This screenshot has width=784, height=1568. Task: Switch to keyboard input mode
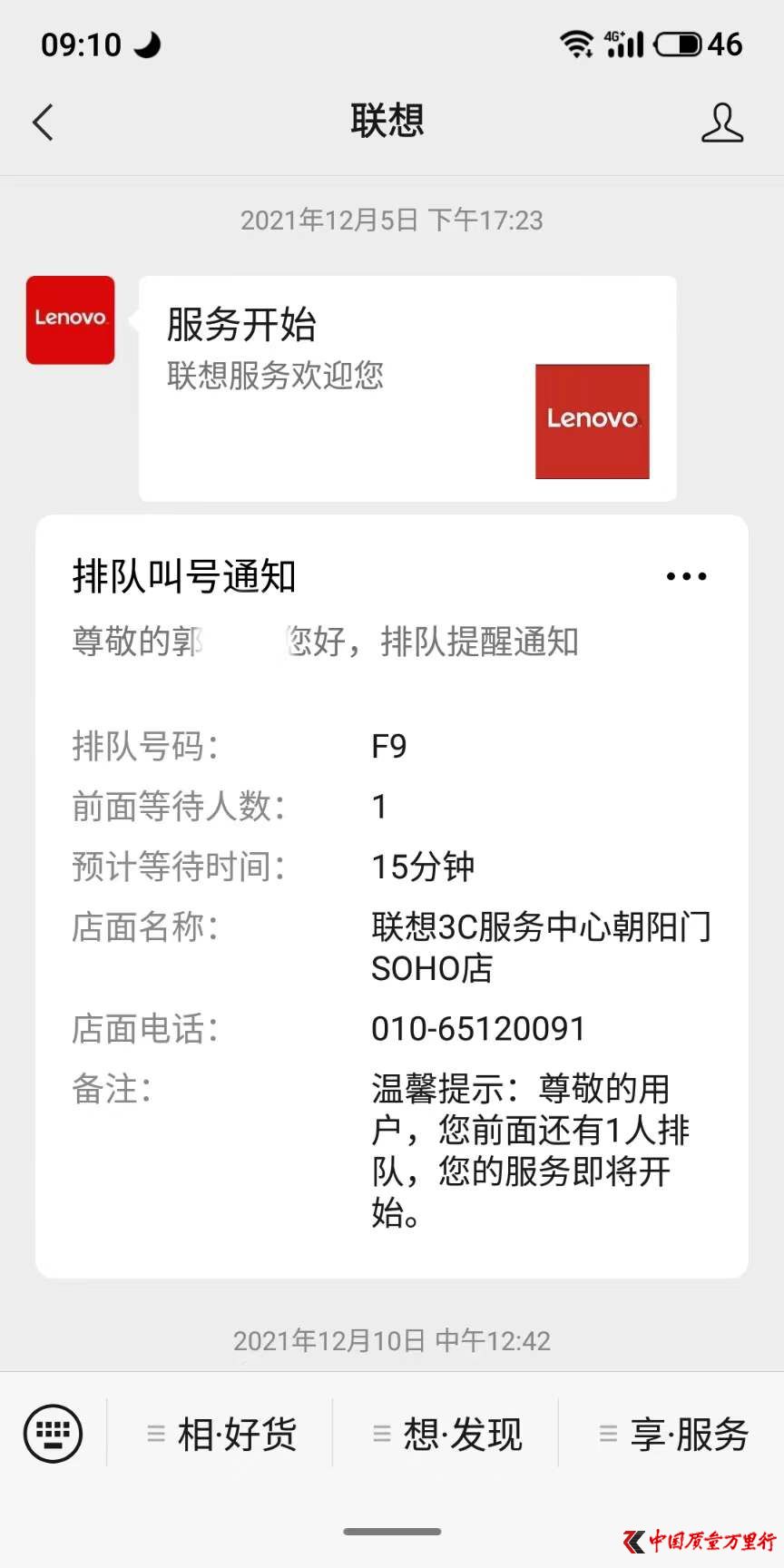click(53, 1434)
